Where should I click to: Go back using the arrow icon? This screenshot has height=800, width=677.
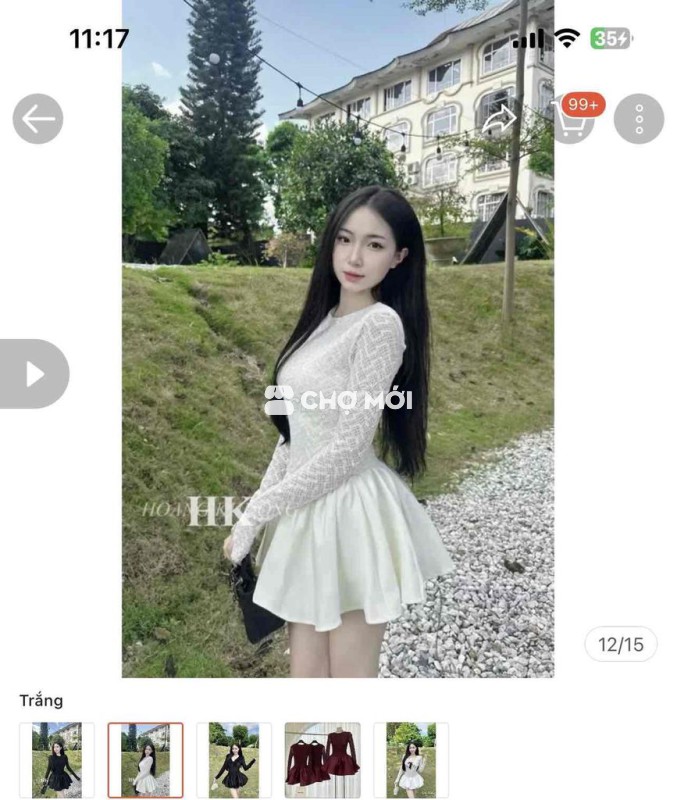(x=38, y=120)
